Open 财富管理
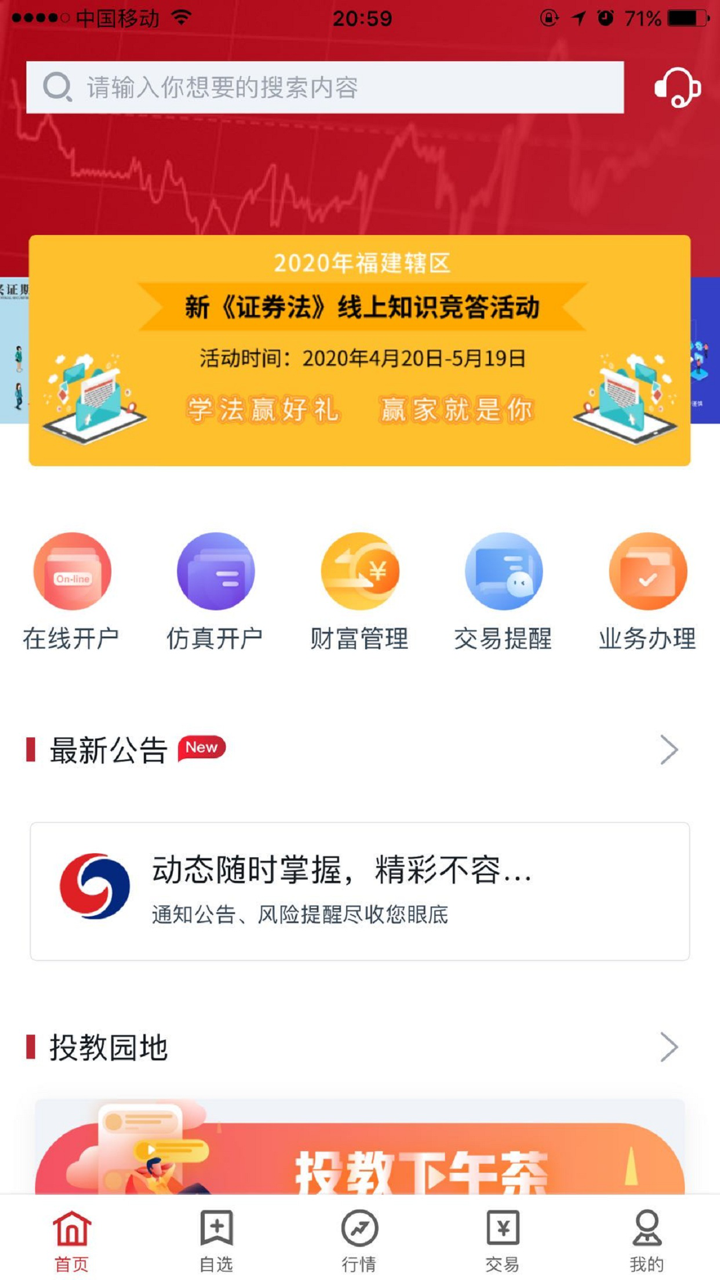 [360, 592]
